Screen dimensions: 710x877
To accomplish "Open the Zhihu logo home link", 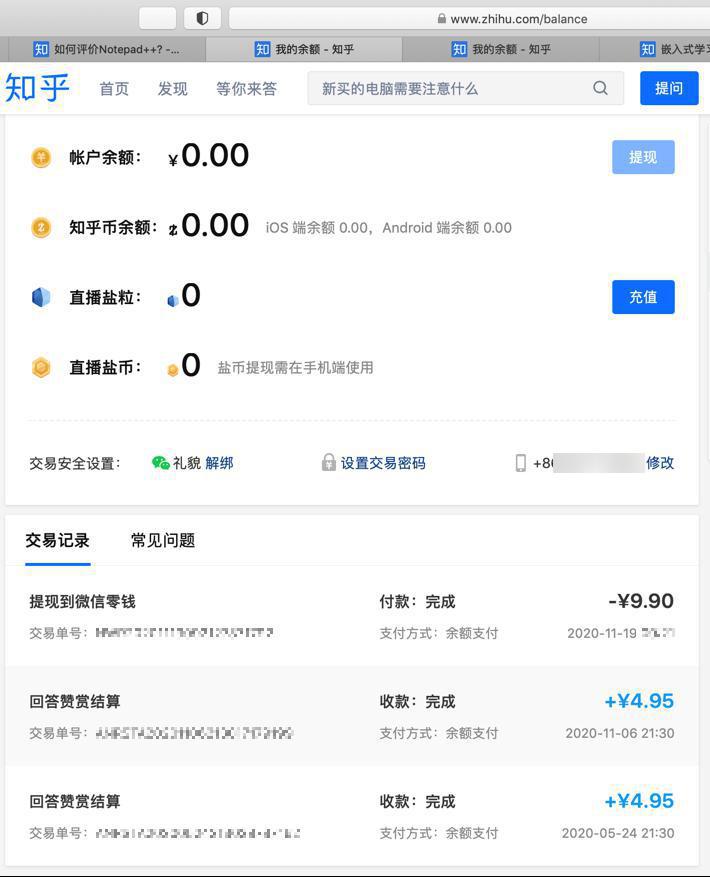I will click(x=38, y=88).
